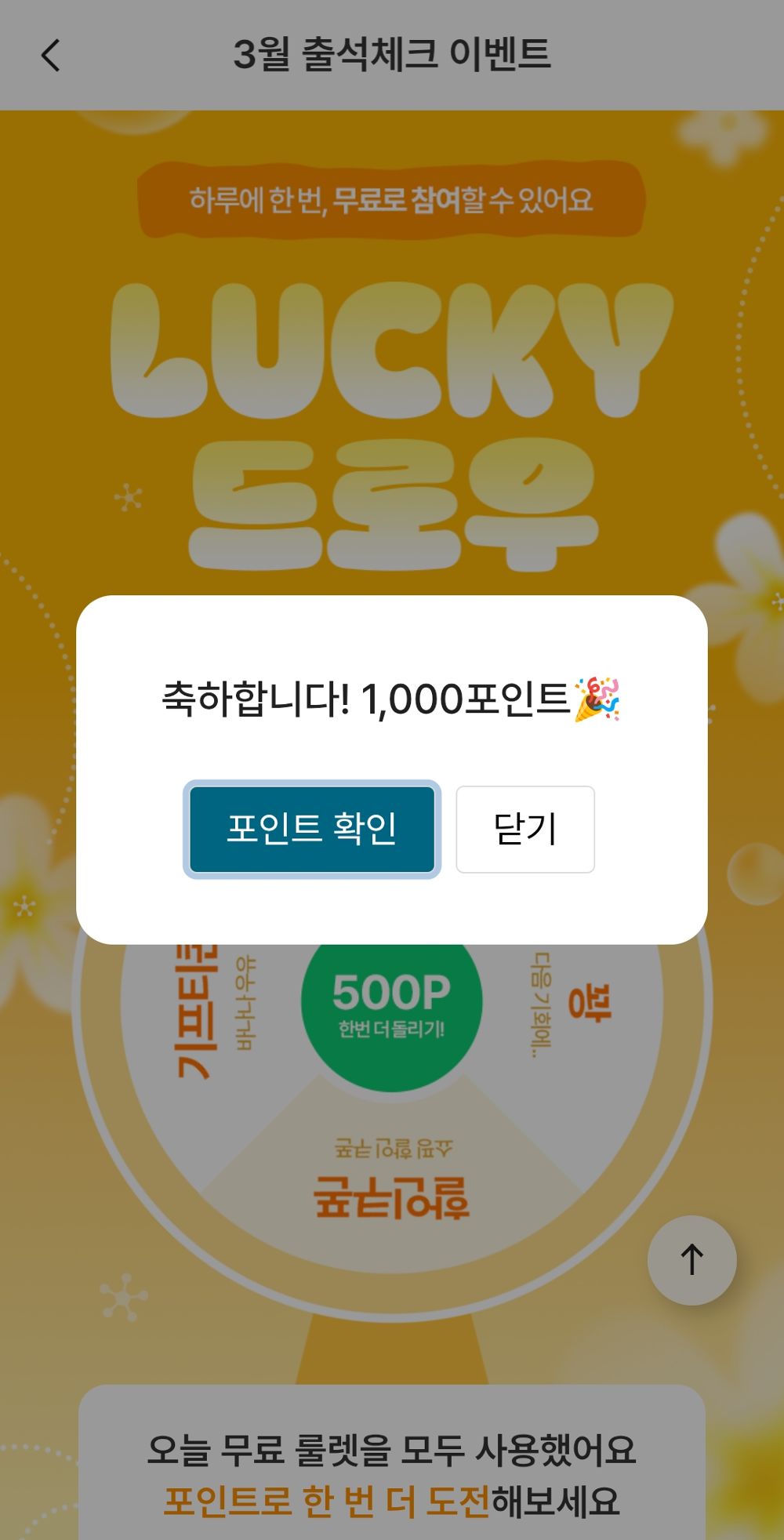
Task: Tap the back arrow in the top bar
Action: pos(51,56)
